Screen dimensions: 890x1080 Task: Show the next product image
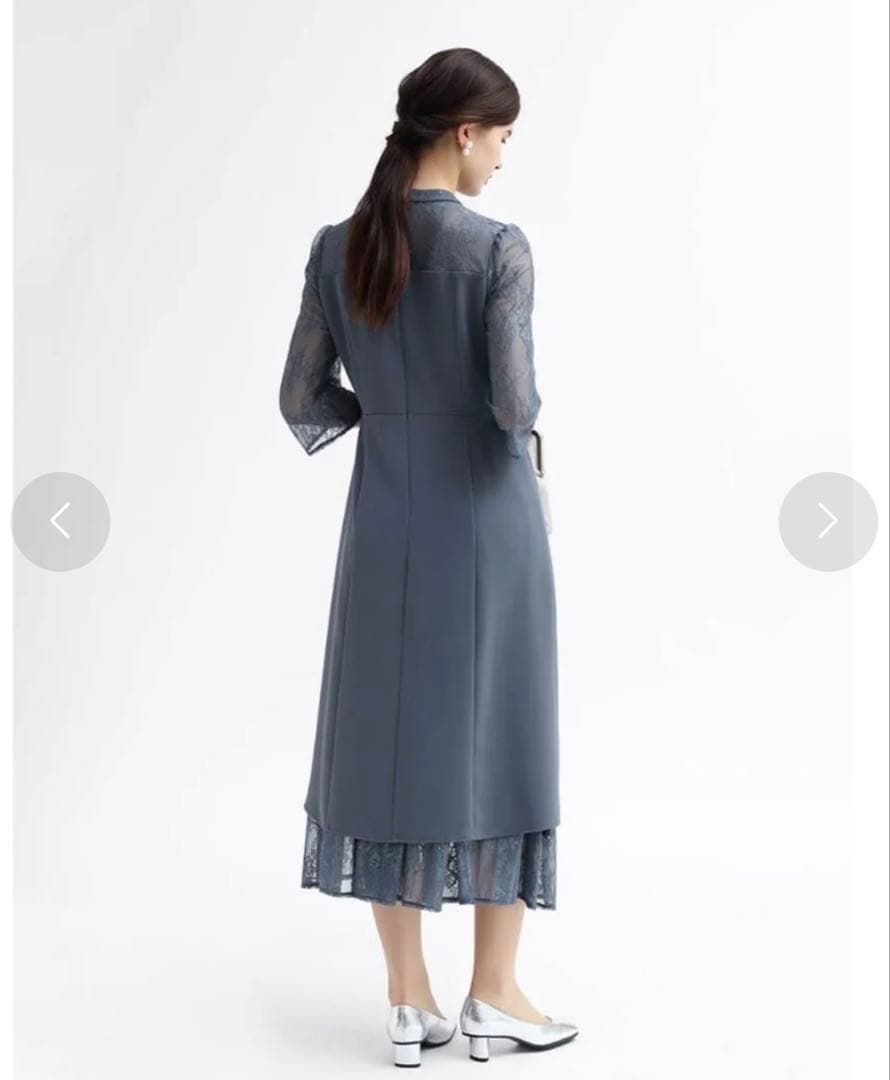[x=827, y=521]
